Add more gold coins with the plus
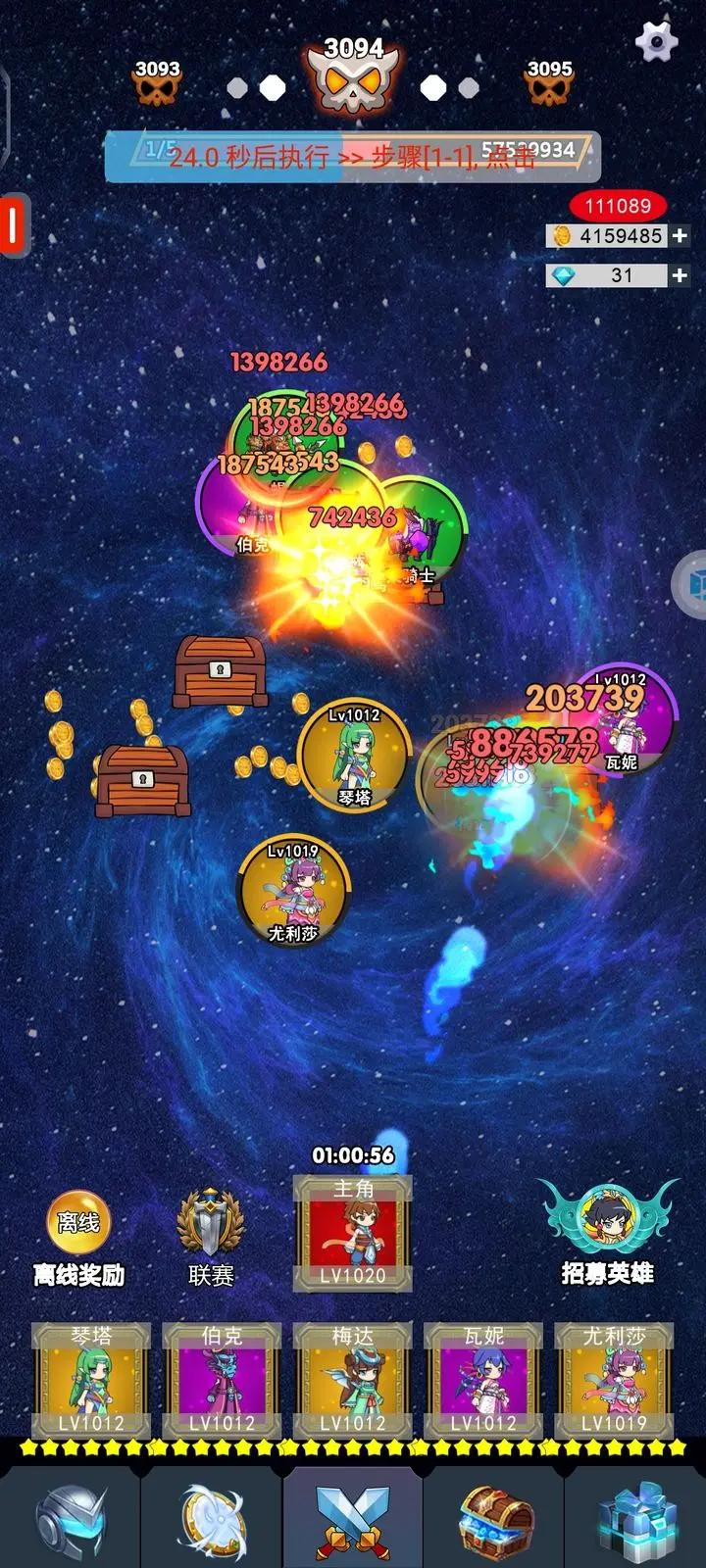Screen dimensions: 706x1568 (x=680, y=236)
